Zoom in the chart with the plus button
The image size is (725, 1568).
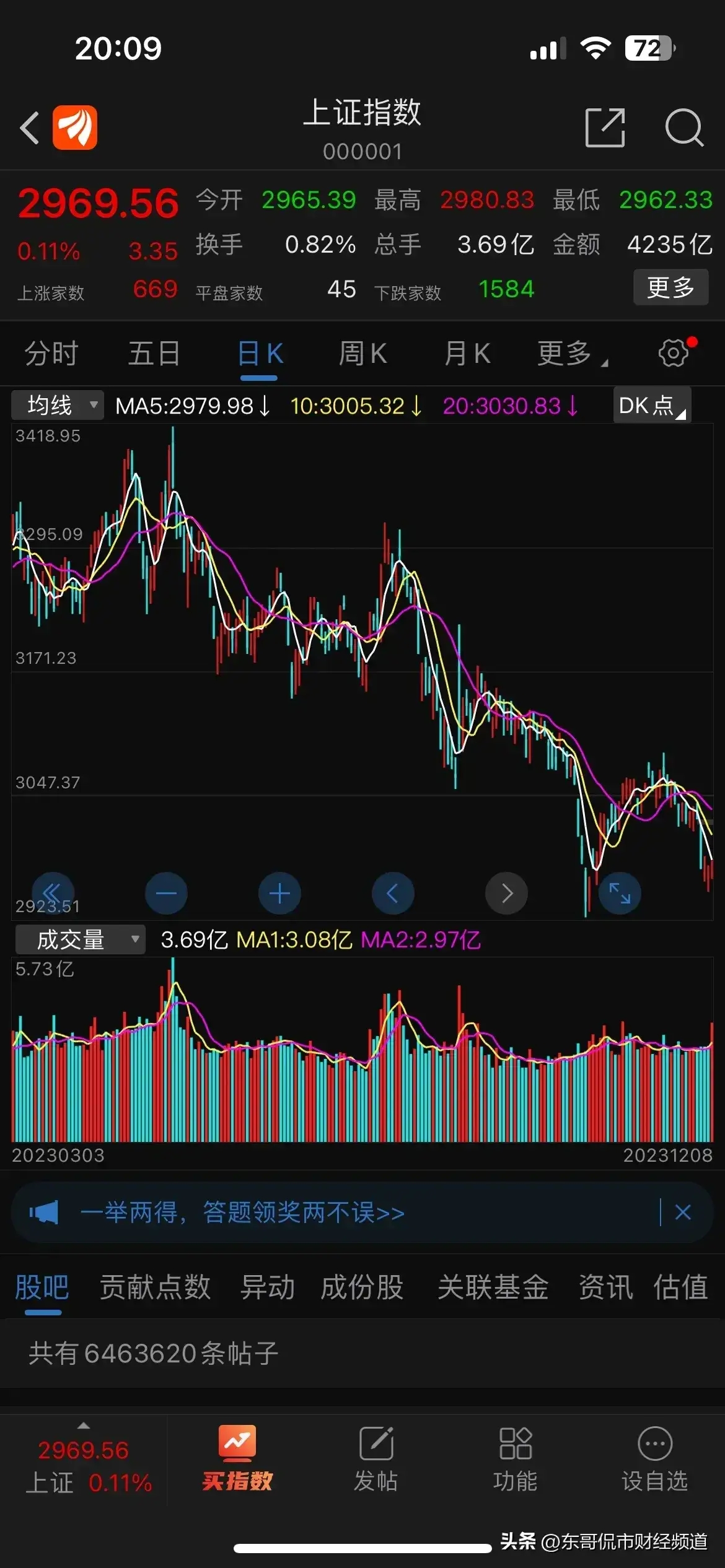279,893
